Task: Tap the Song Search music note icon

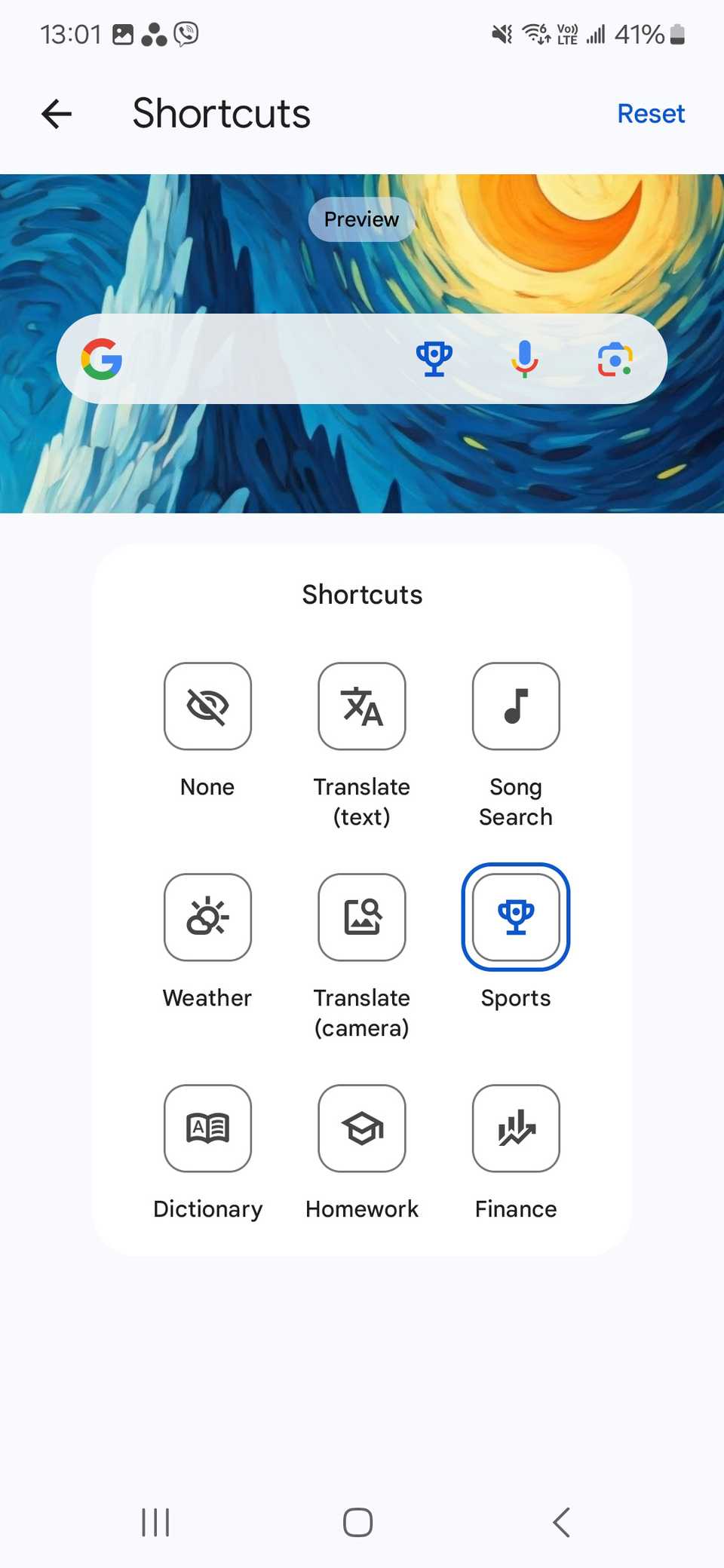Action: (x=516, y=706)
